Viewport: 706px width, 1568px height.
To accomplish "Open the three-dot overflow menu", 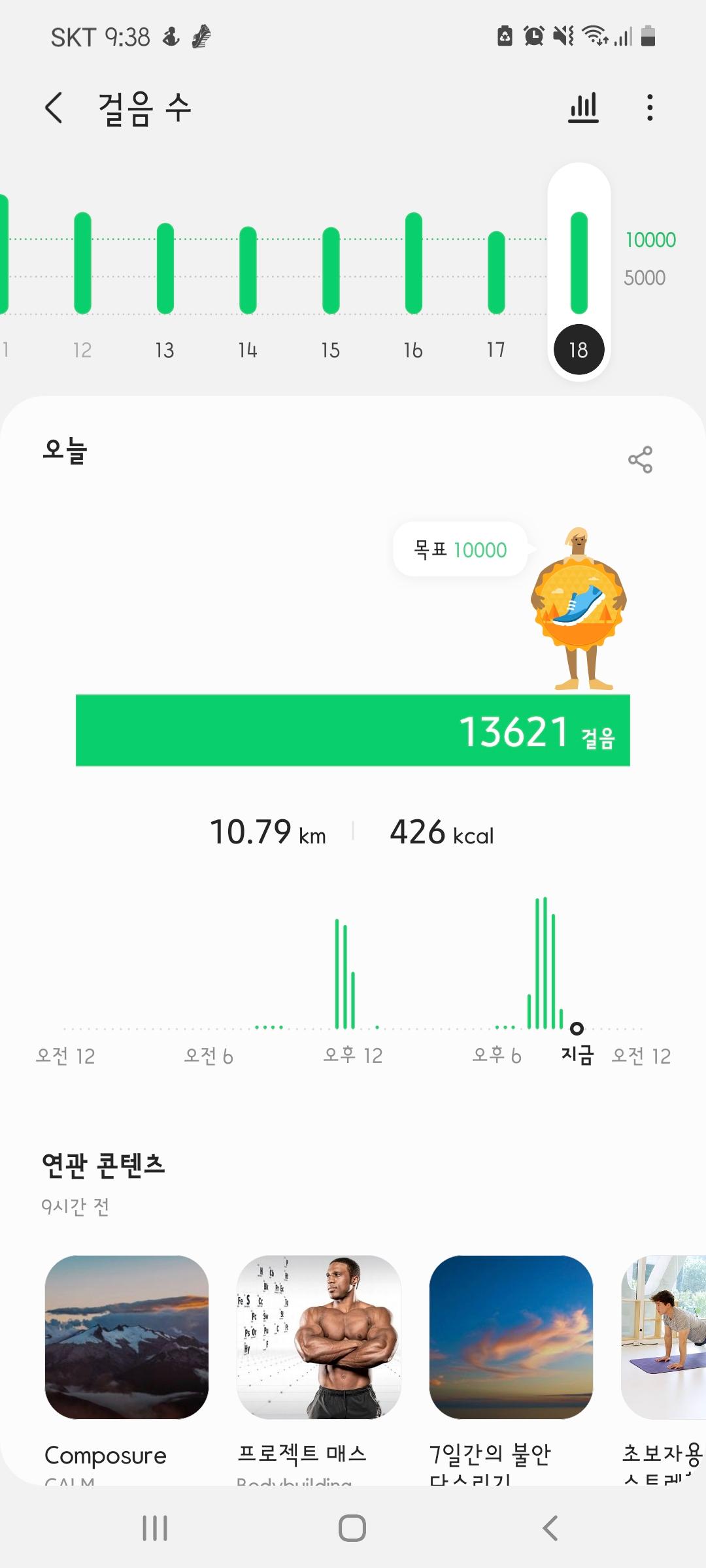I will [x=649, y=108].
